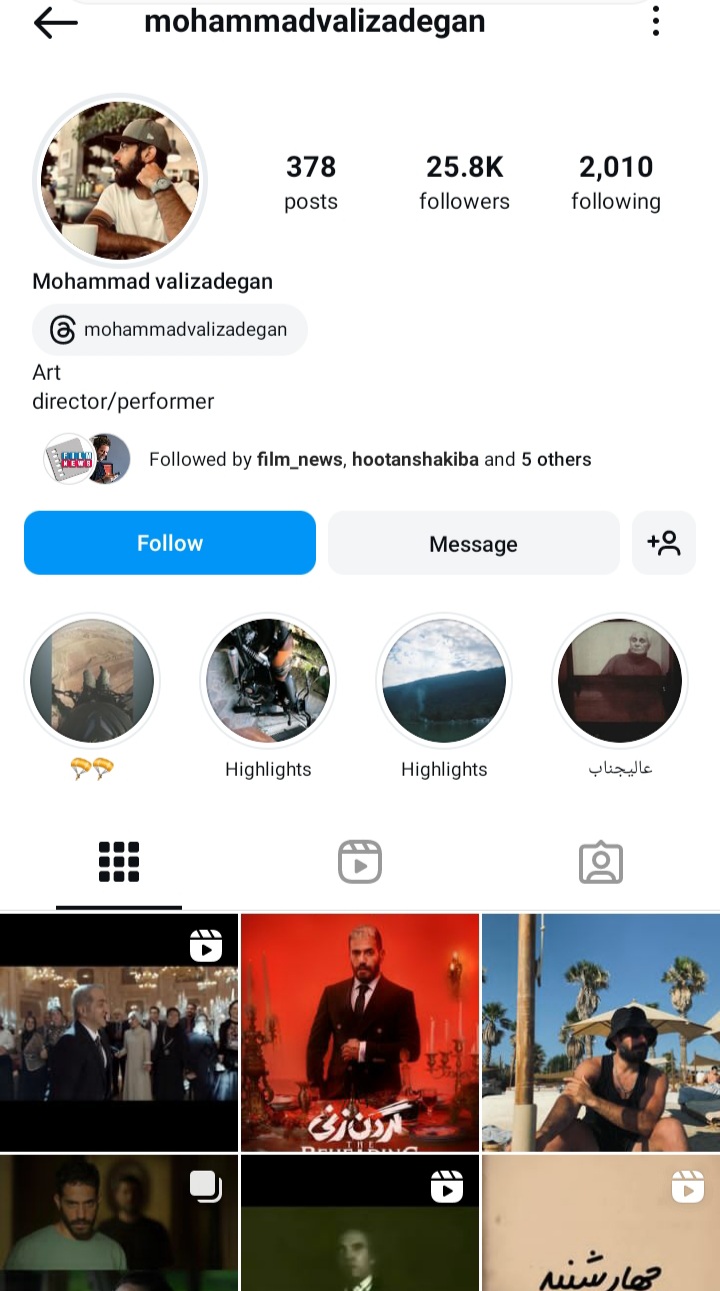The image size is (720, 1291).
Task: Switch to the posts grid tab
Action: tap(119, 862)
